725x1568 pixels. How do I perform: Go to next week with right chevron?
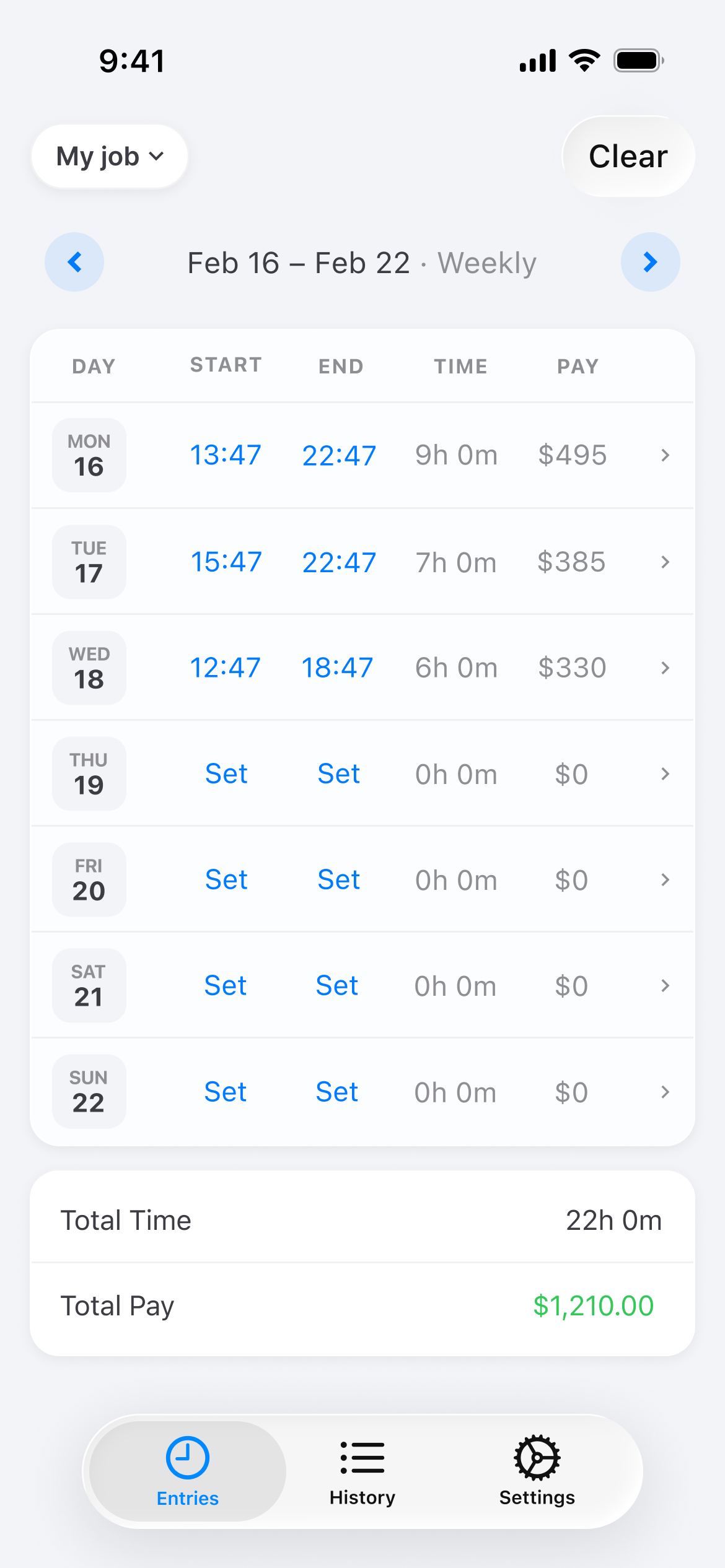pos(650,262)
